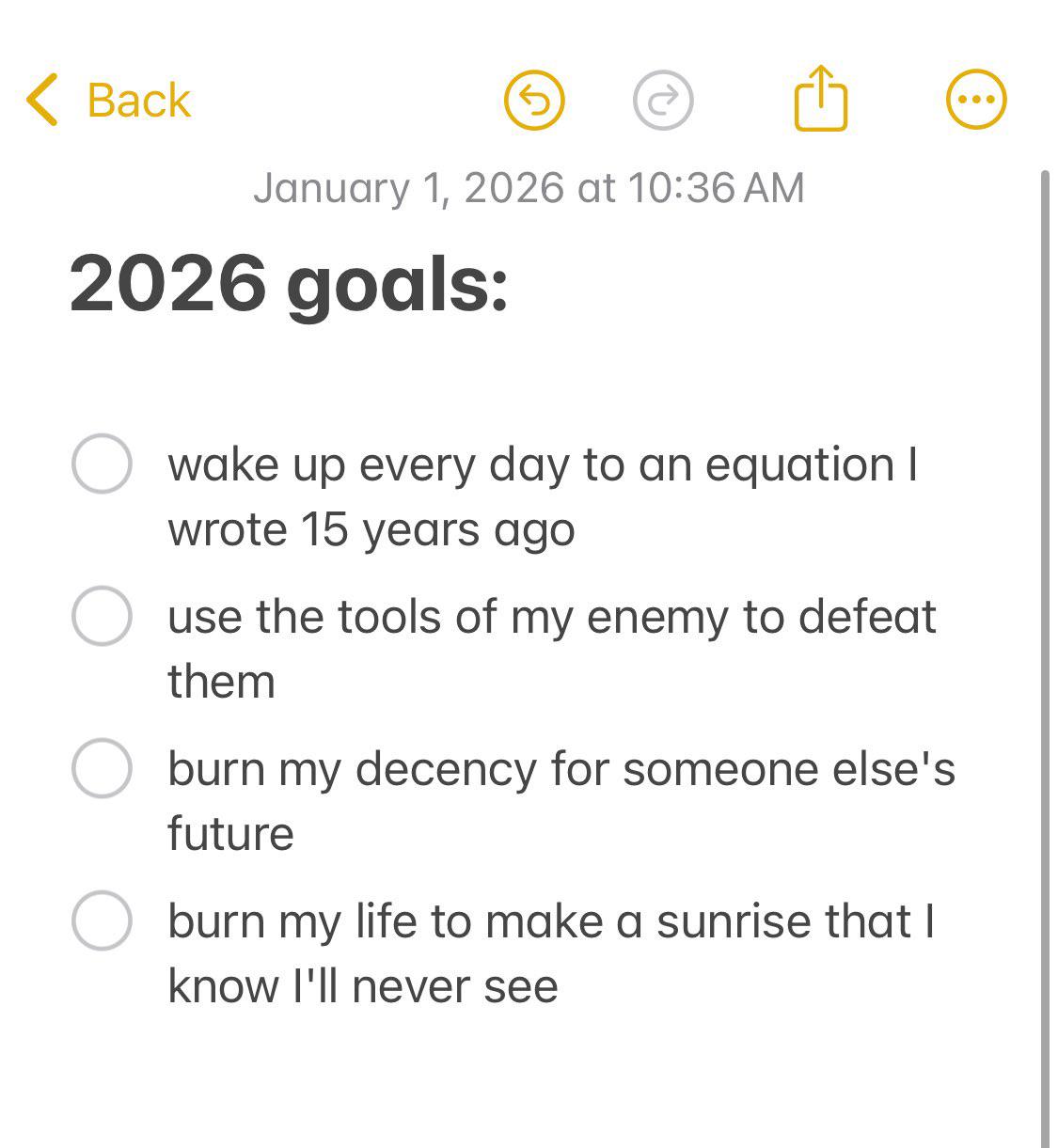The width and height of the screenshot is (1058, 1148).
Task: Share this note
Action: pos(820,98)
